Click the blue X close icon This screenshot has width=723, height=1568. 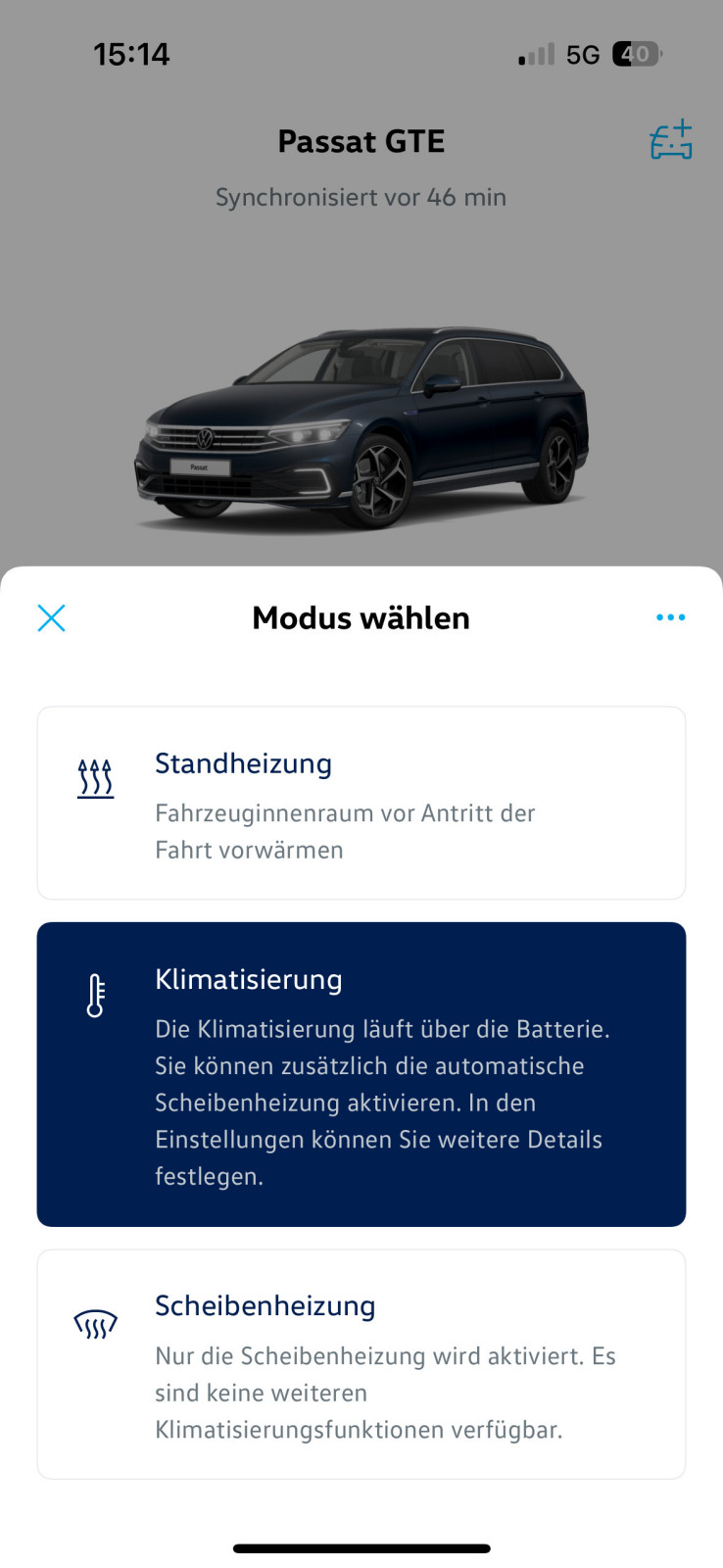51,617
